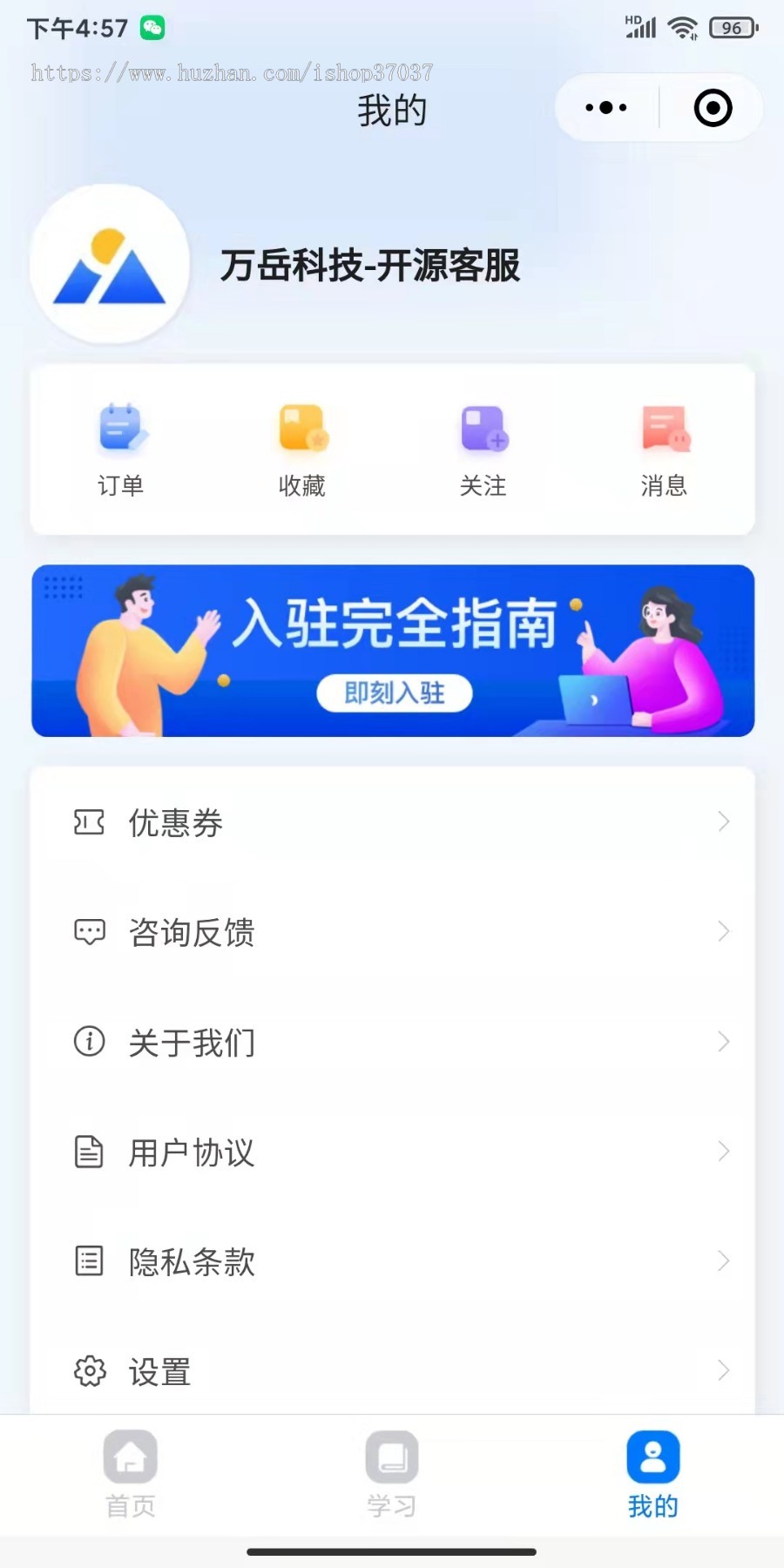The height and width of the screenshot is (1568, 784).
Task: Click the 关于我们 info icon
Action: pyautogui.click(x=88, y=1041)
